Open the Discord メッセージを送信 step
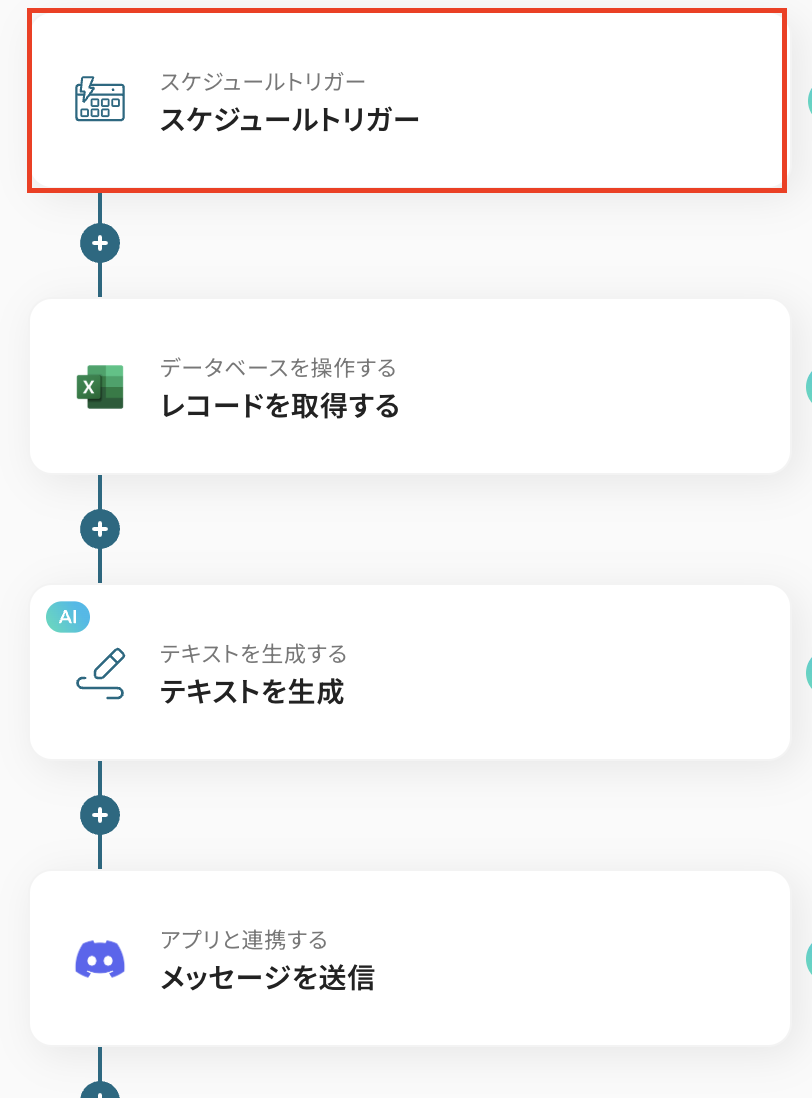The height and width of the screenshot is (1098, 812). pyautogui.click(x=410, y=958)
